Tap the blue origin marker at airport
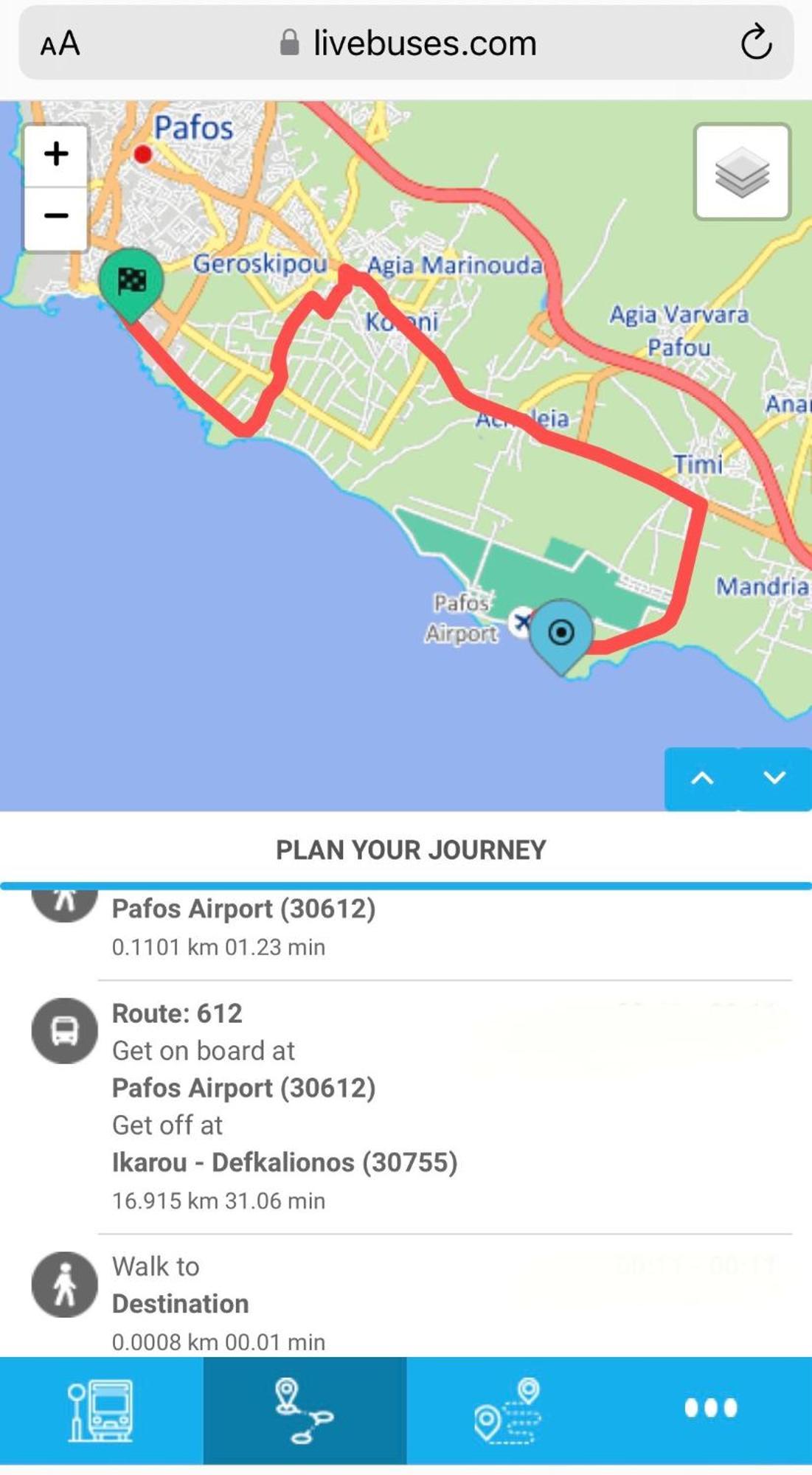The height and width of the screenshot is (1475, 812). [x=561, y=634]
